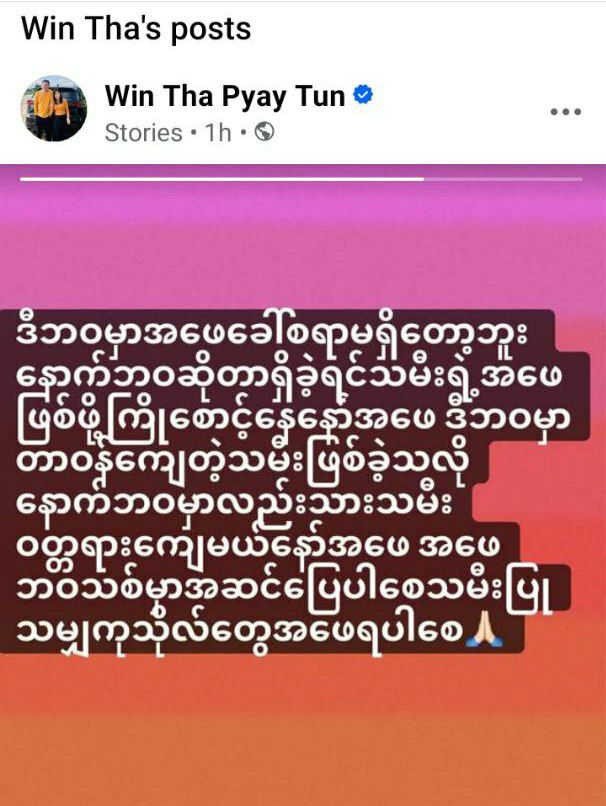Open the Win Tha Pyay Tun profile name

225,96
